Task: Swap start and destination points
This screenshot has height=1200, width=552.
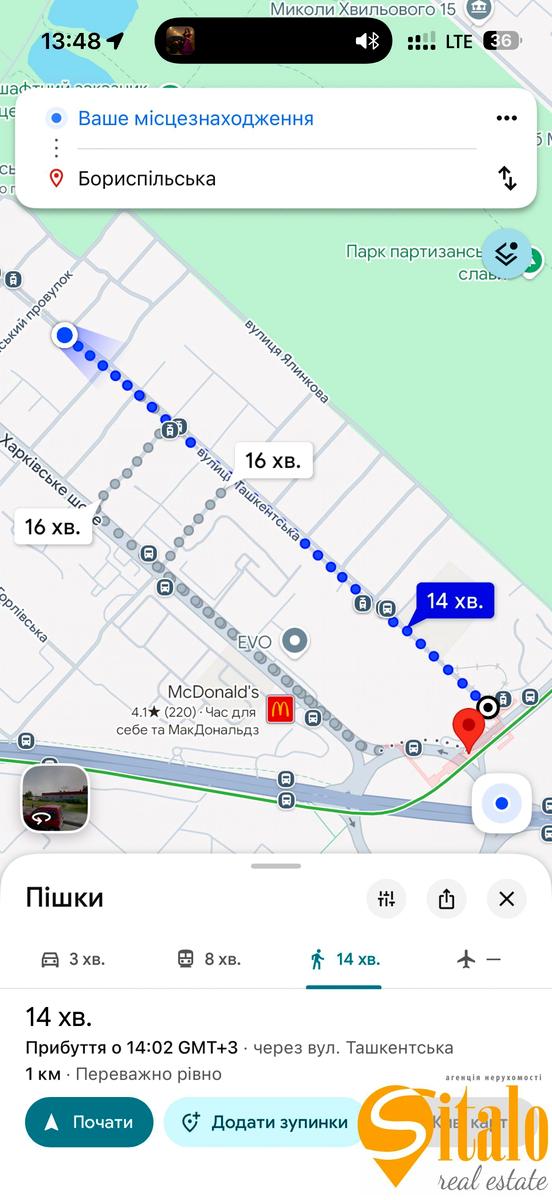Action: (x=507, y=179)
